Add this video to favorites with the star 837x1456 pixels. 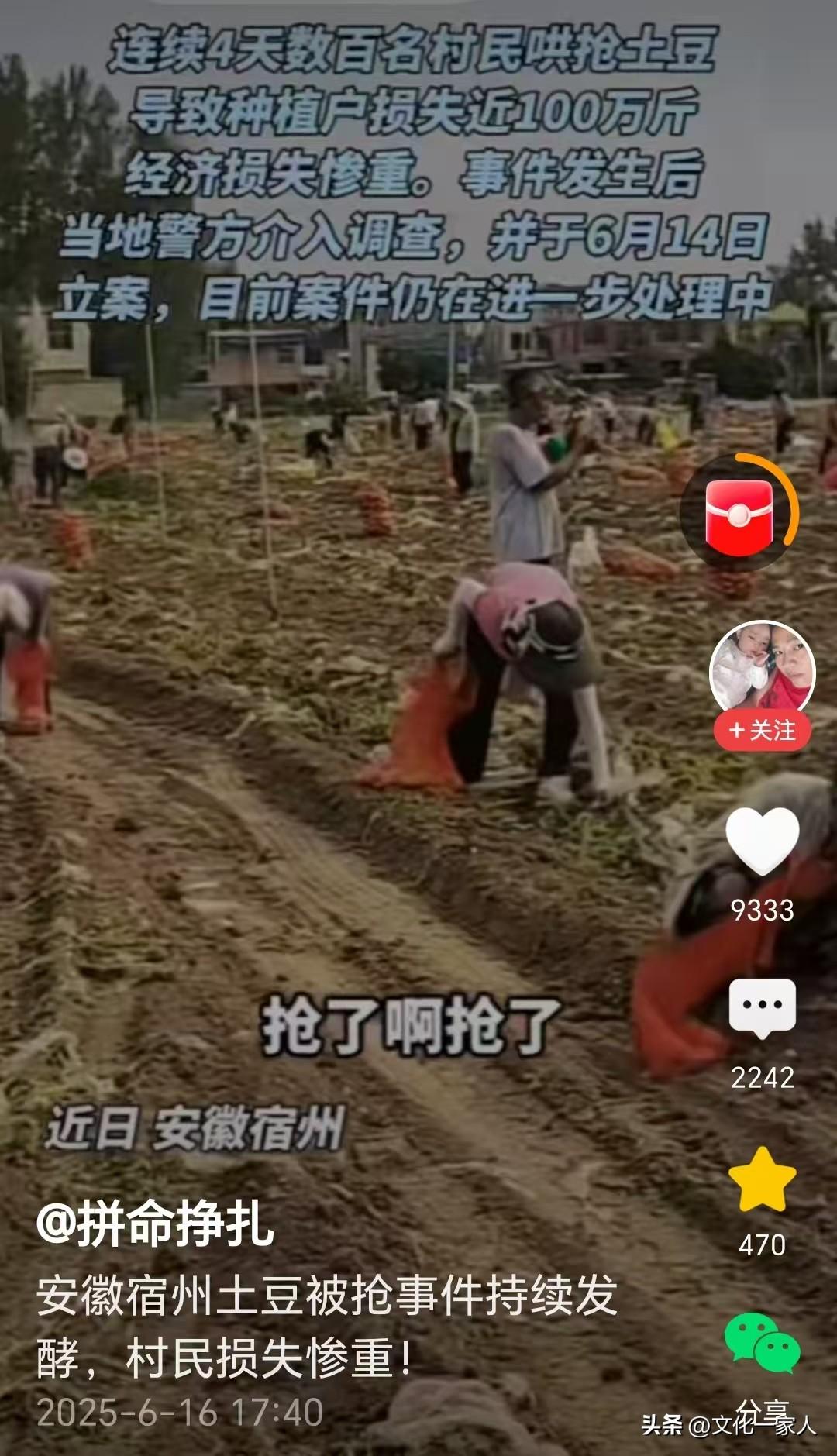[762, 1181]
